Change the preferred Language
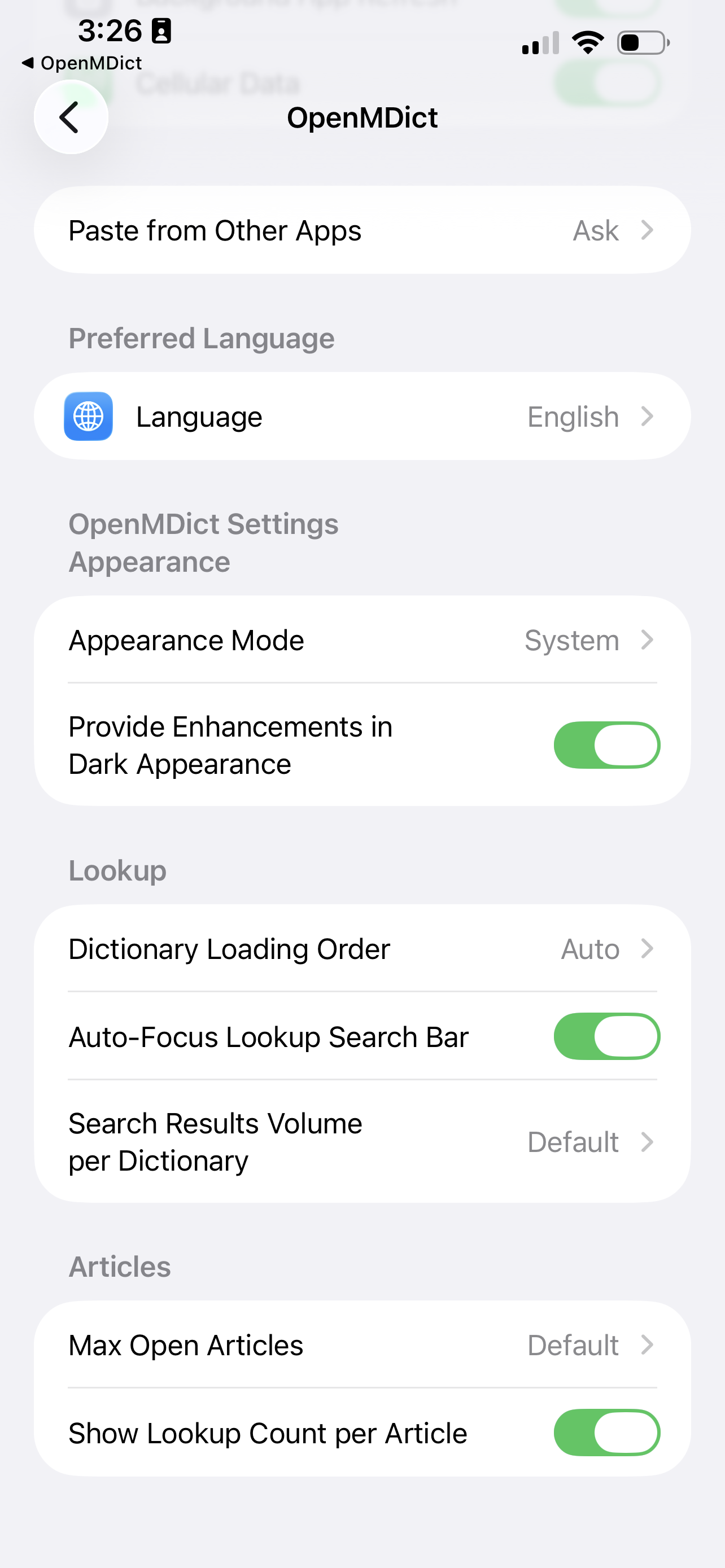The height and width of the screenshot is (1568, 725). click(x=361, y=417)
